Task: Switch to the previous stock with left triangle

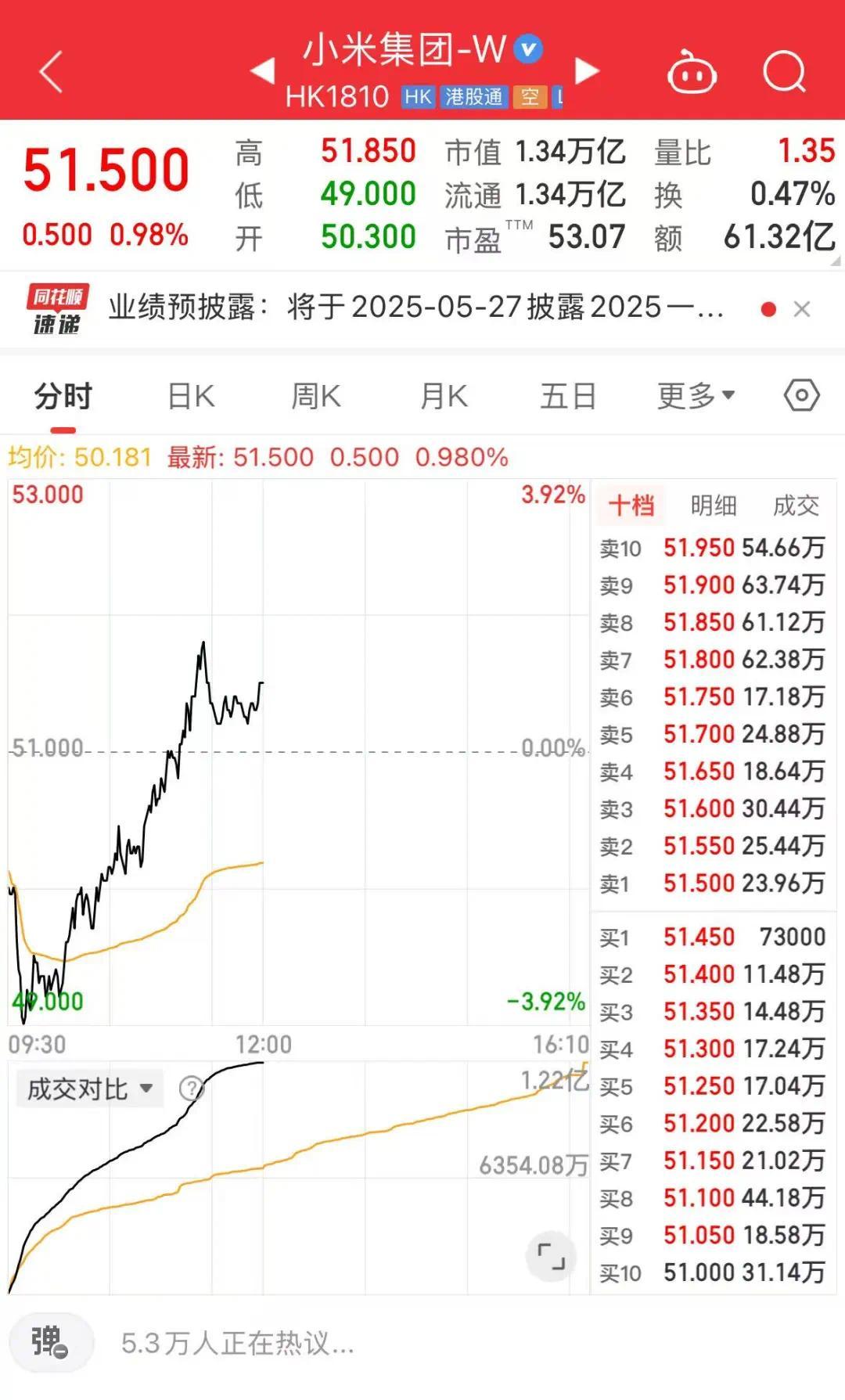Action: [x=263, y=70]
